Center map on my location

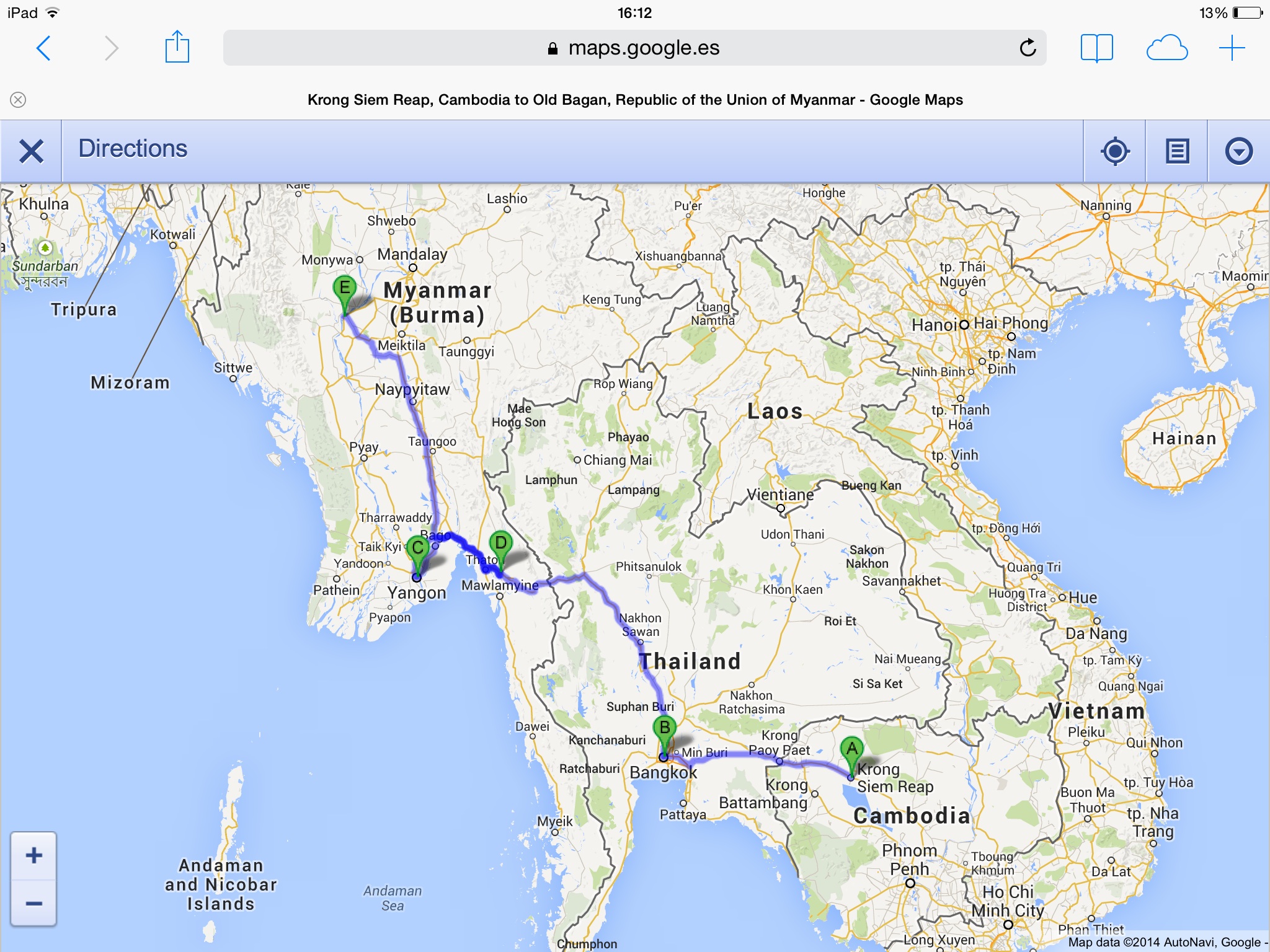pos(1115,151)
